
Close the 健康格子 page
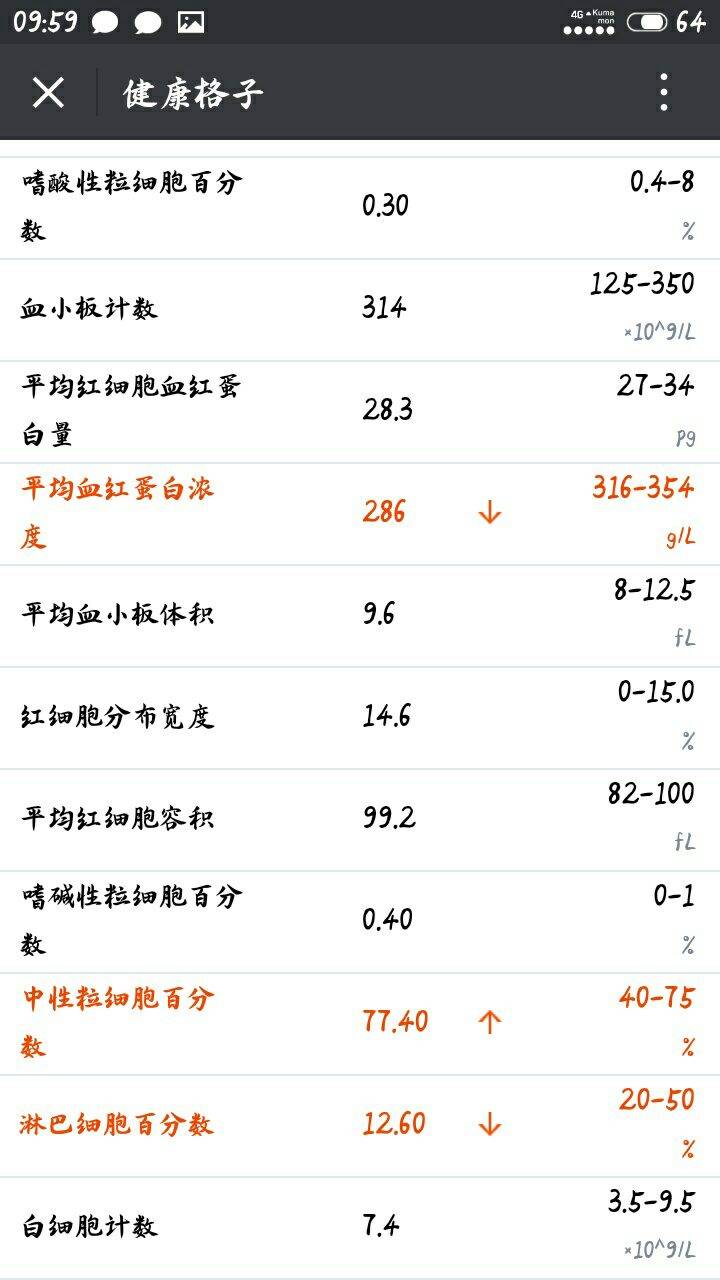[x=48, y=93]
